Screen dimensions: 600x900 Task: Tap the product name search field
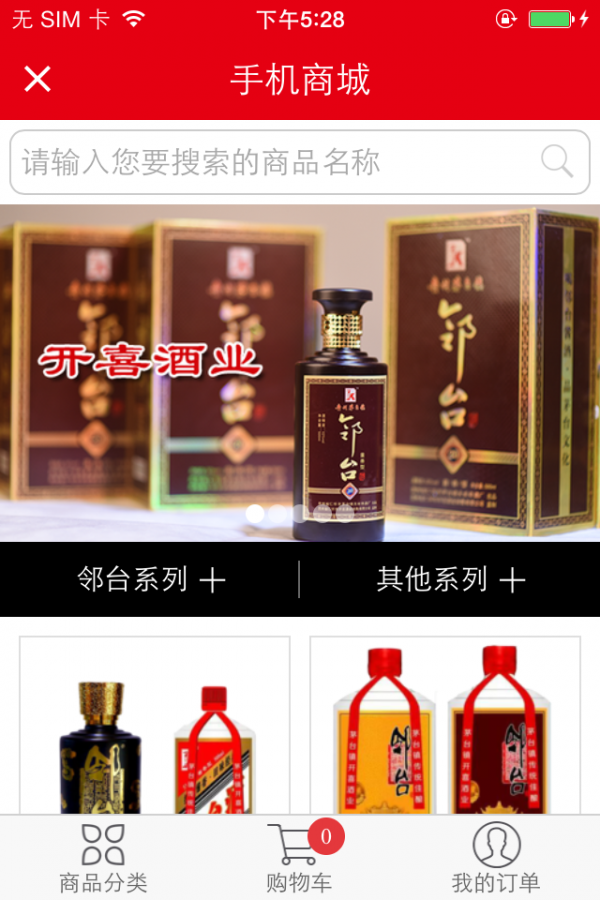pos(270,161)
